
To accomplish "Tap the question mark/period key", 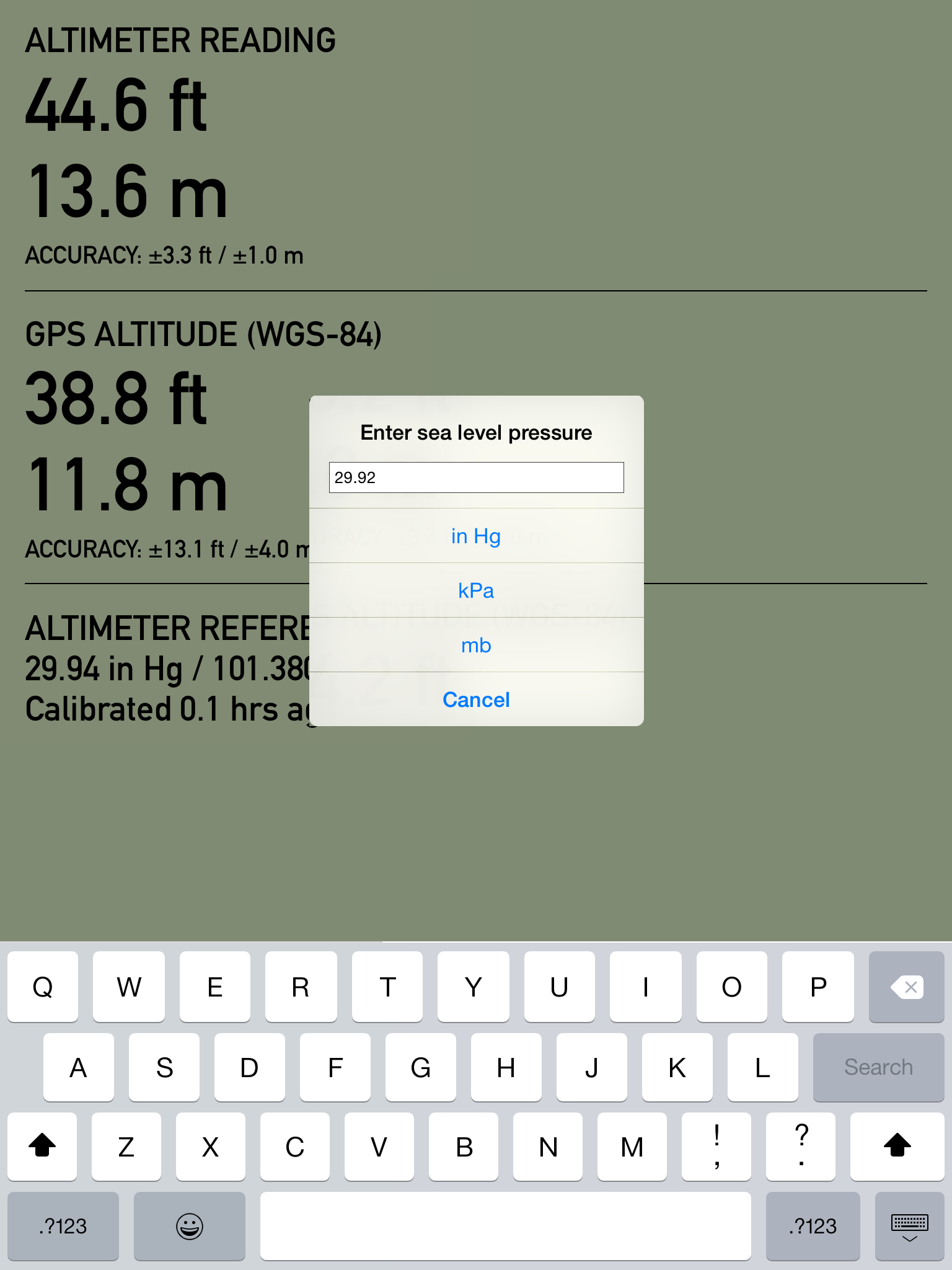I will [x=801, y=1147].
